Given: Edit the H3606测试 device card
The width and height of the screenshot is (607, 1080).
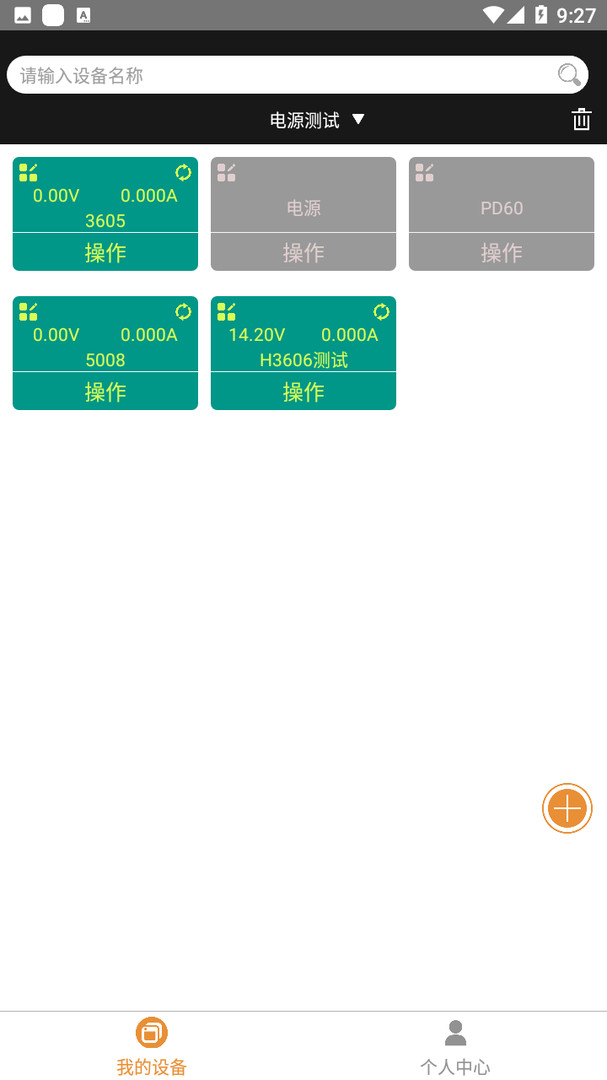Looking at the screenshot, I should (x=226, y=311).
